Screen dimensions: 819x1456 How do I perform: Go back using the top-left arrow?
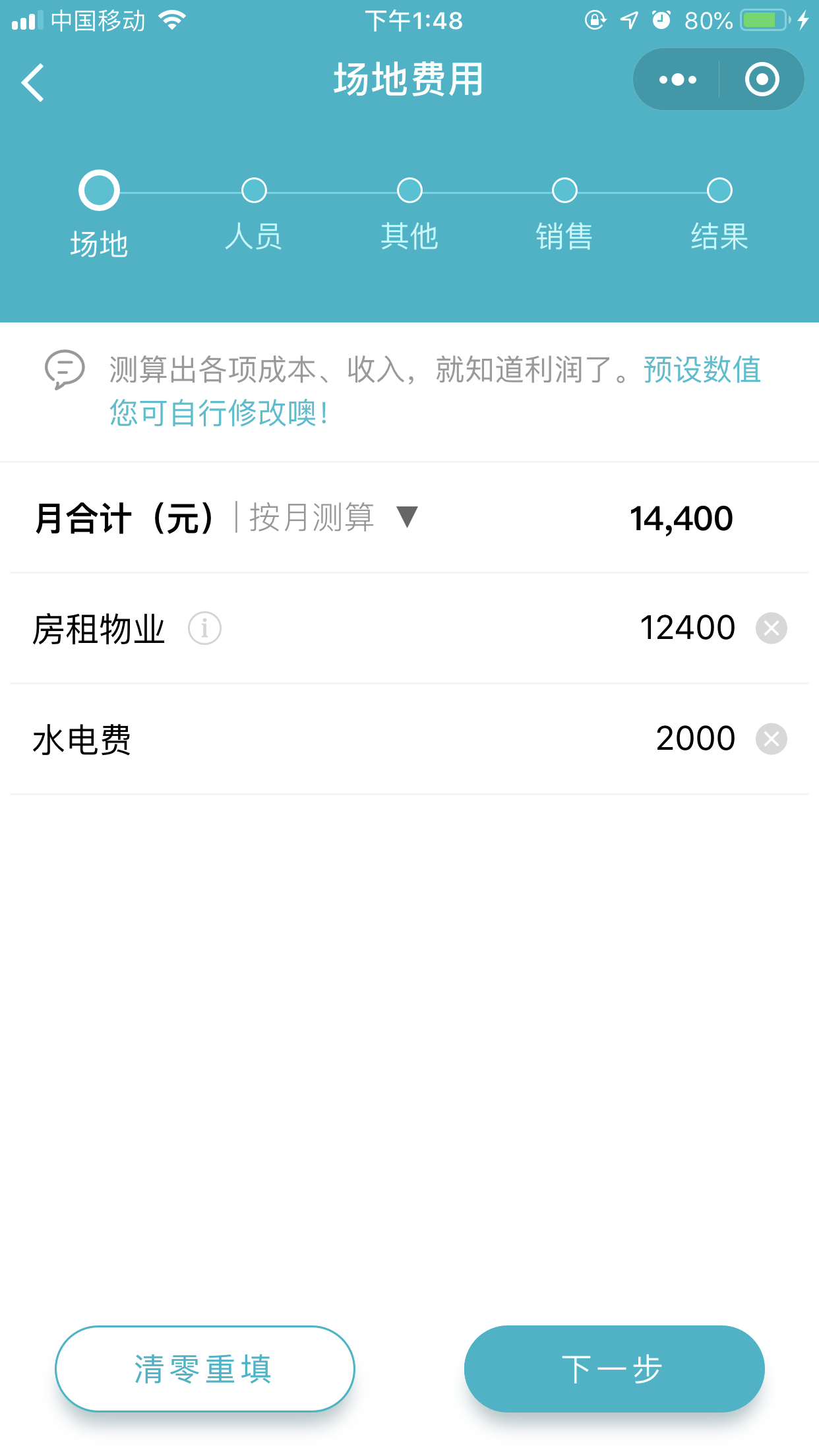[x=33, y=82]
